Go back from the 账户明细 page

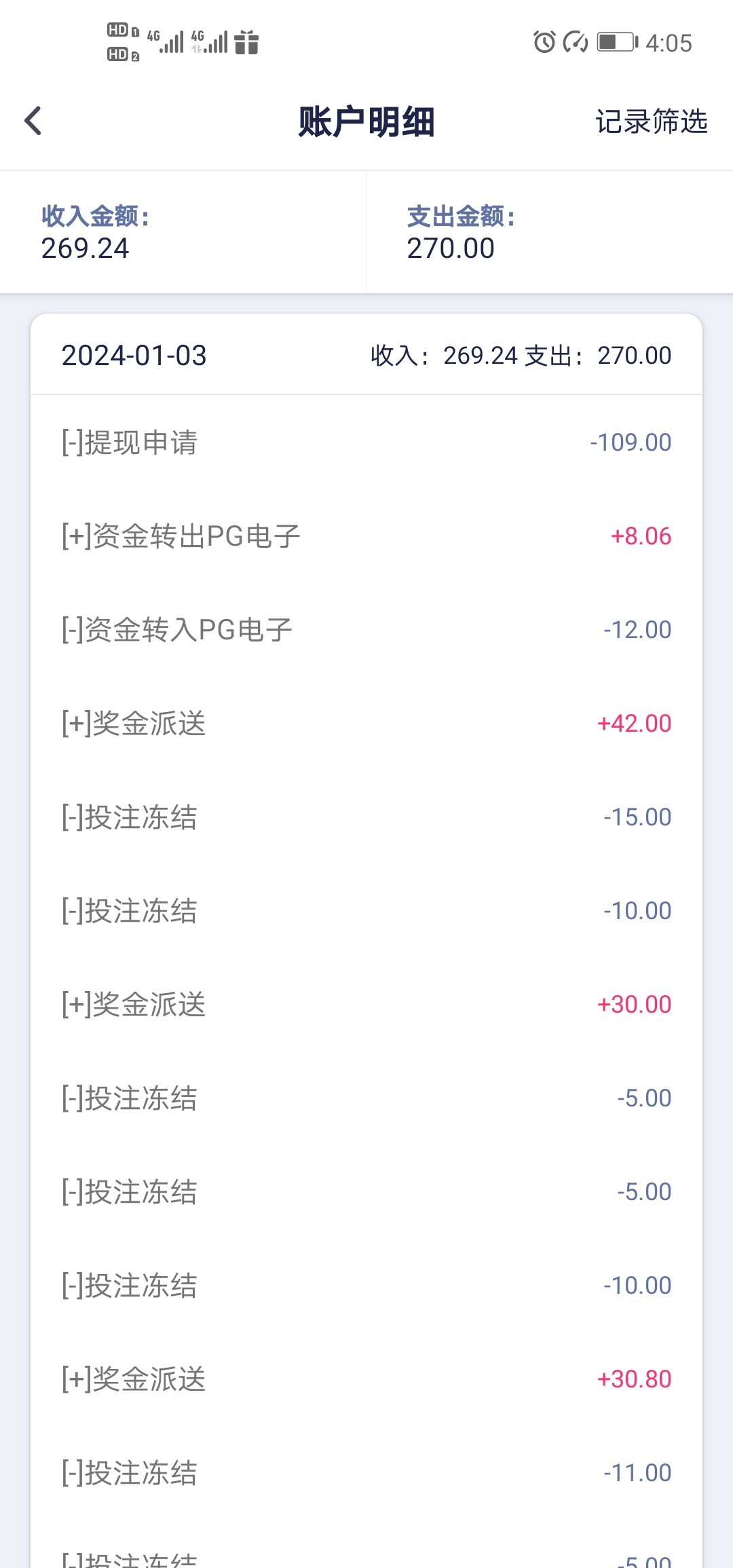click(33, 122)
